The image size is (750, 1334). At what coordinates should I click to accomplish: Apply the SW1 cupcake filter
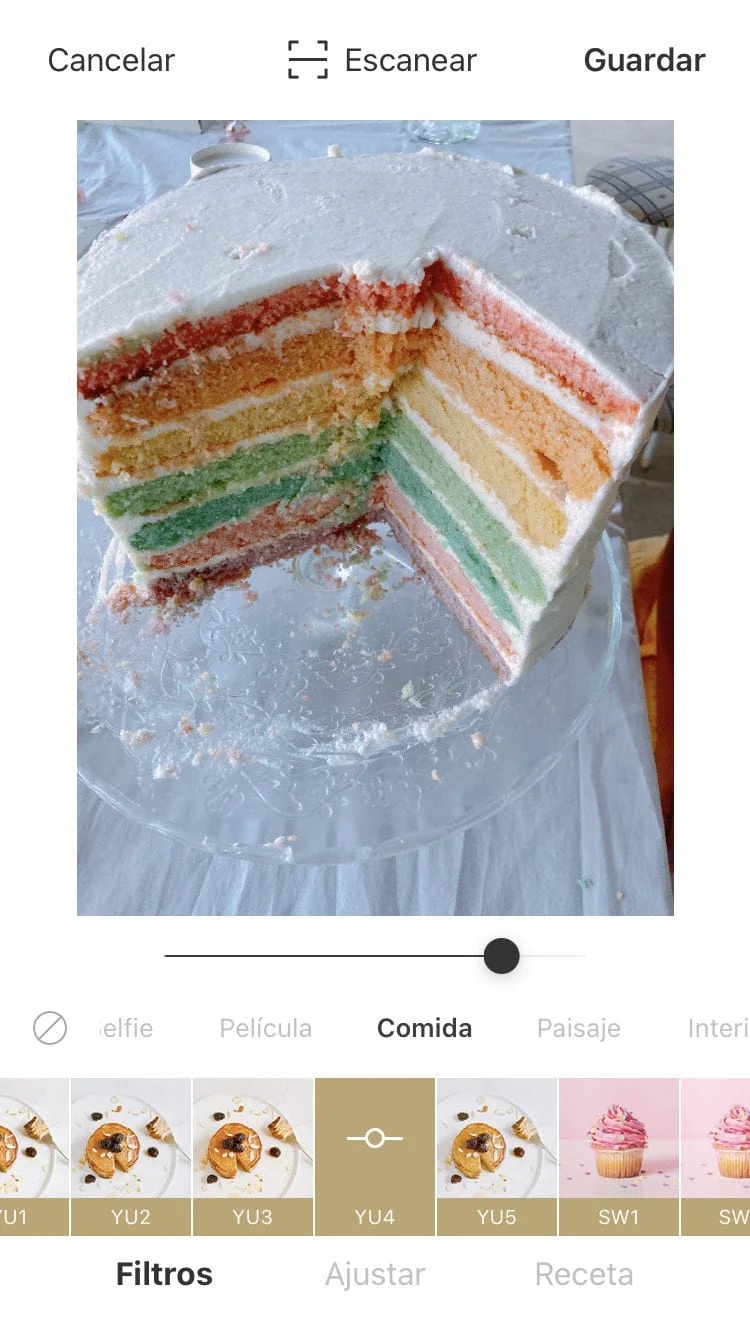619,1157
